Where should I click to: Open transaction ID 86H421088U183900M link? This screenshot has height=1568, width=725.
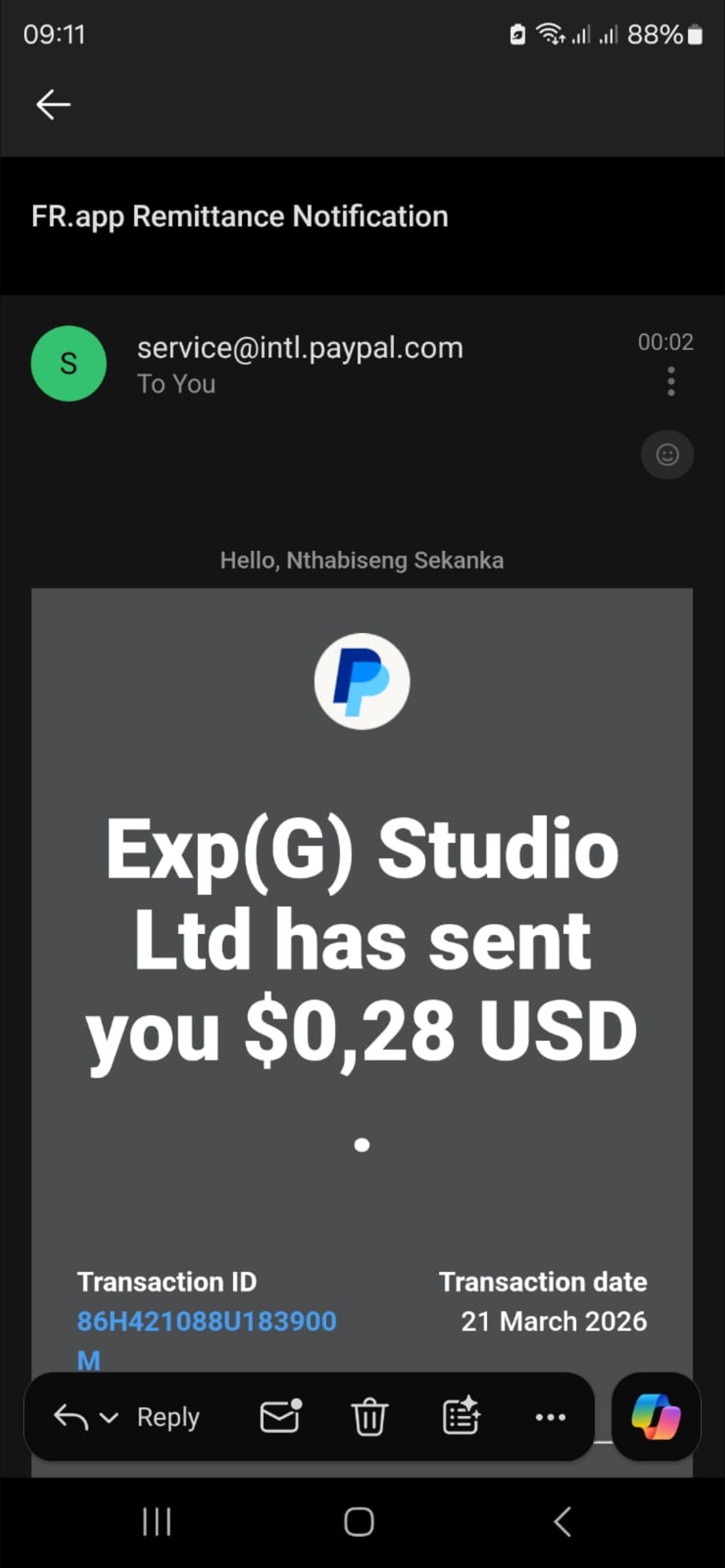[206, 1321]
